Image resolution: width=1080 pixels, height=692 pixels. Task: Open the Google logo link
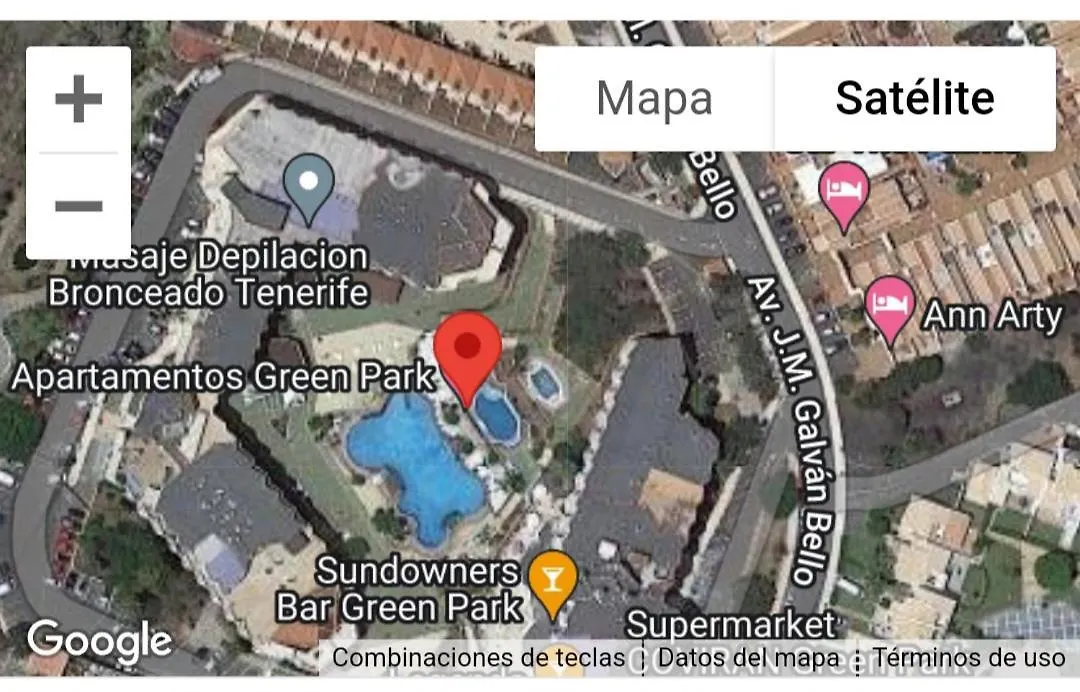[x=99, y=640]
